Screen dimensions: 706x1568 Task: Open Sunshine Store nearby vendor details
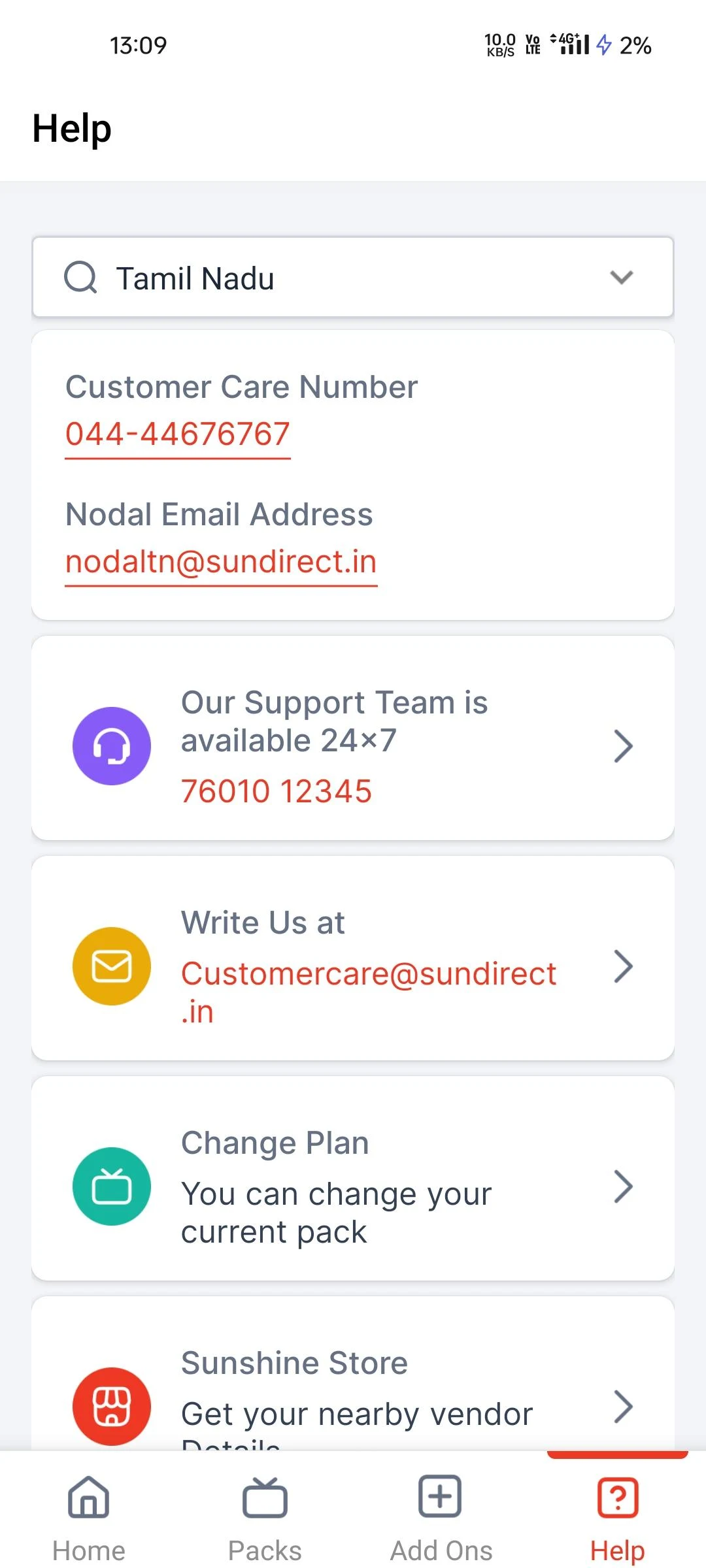click(353, 1373)
